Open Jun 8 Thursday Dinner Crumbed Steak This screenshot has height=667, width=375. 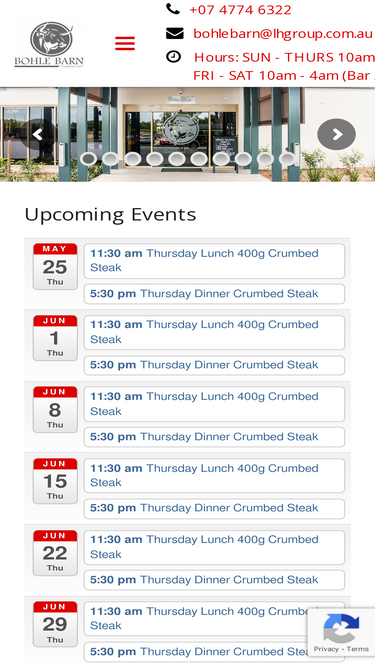pyautogui.click(x=214, y=437)
